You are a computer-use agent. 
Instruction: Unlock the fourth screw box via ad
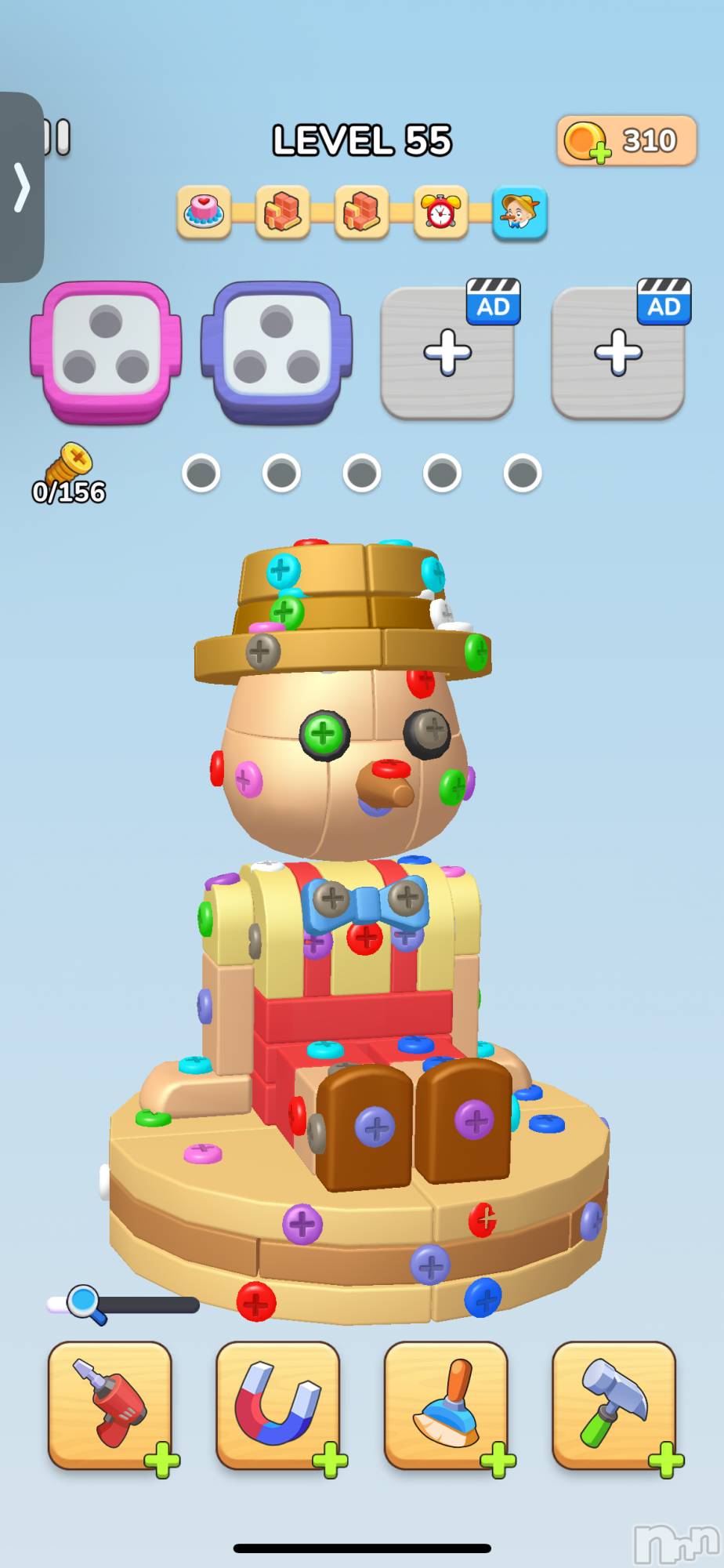point(618,352)
